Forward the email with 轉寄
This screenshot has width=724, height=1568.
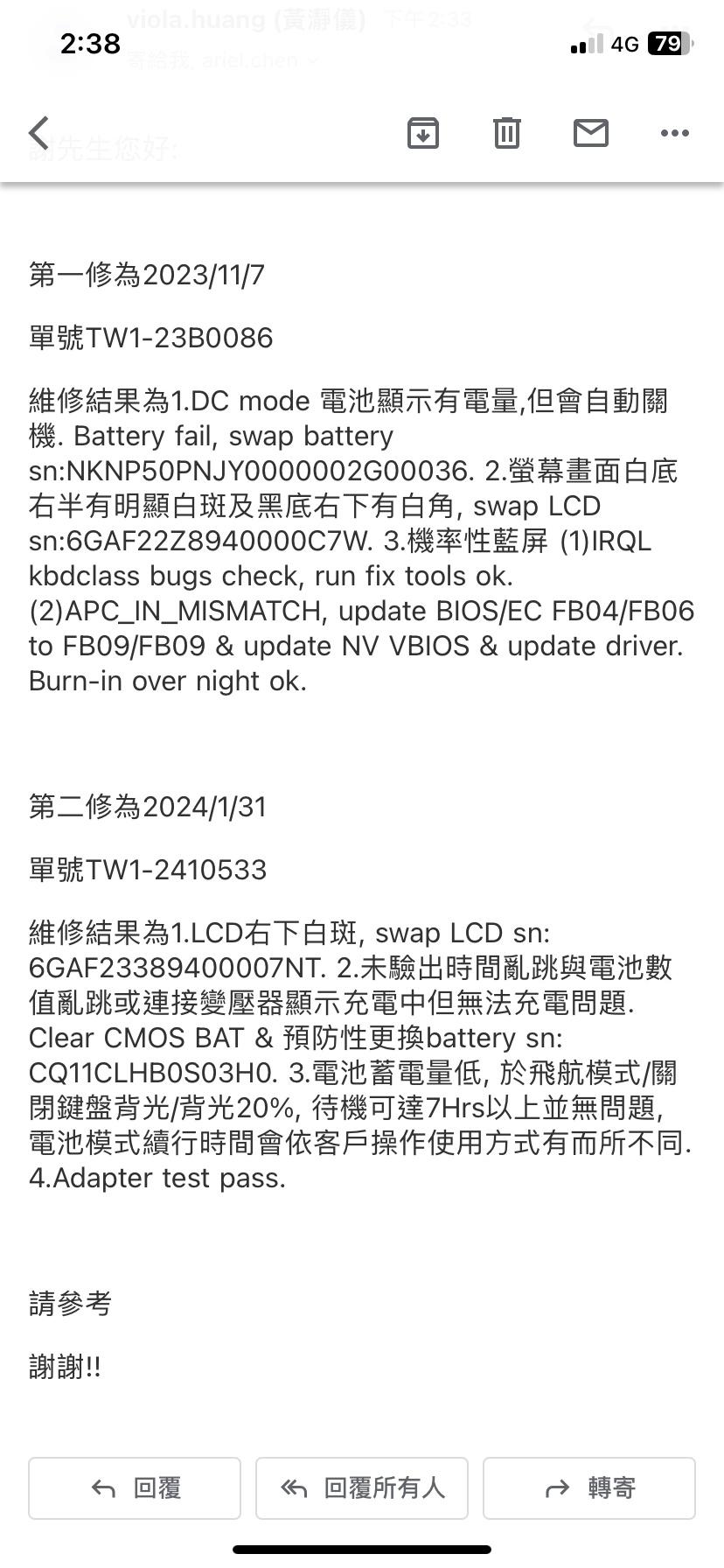[589, 1487]
